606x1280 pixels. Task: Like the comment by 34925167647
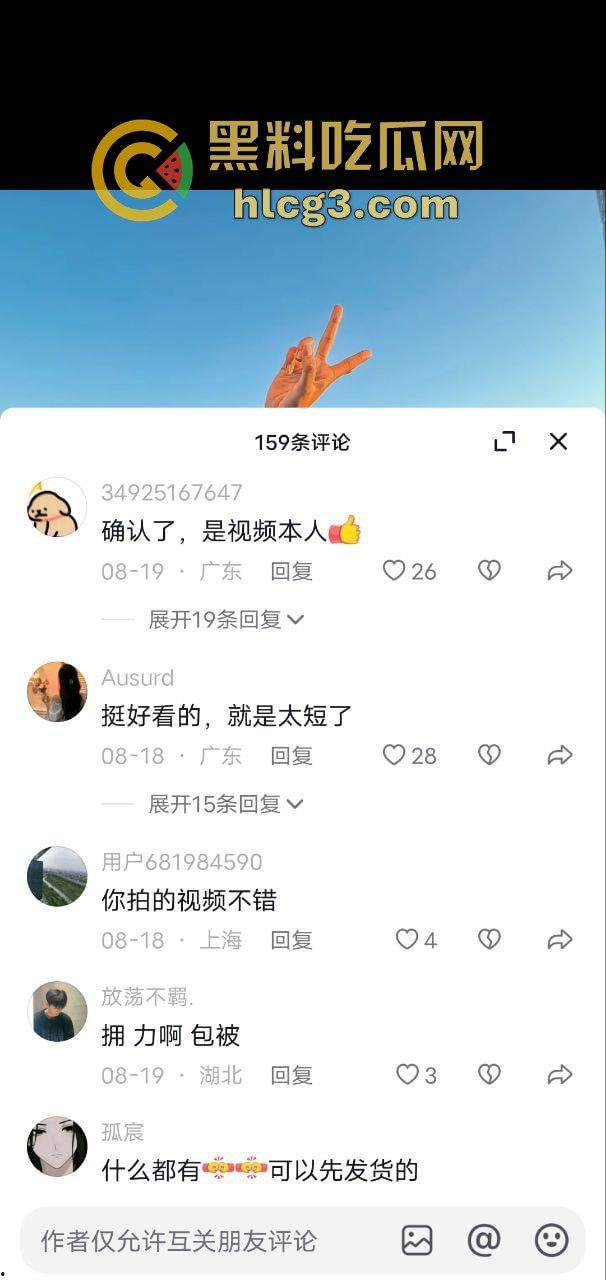(x=395, y=571)
